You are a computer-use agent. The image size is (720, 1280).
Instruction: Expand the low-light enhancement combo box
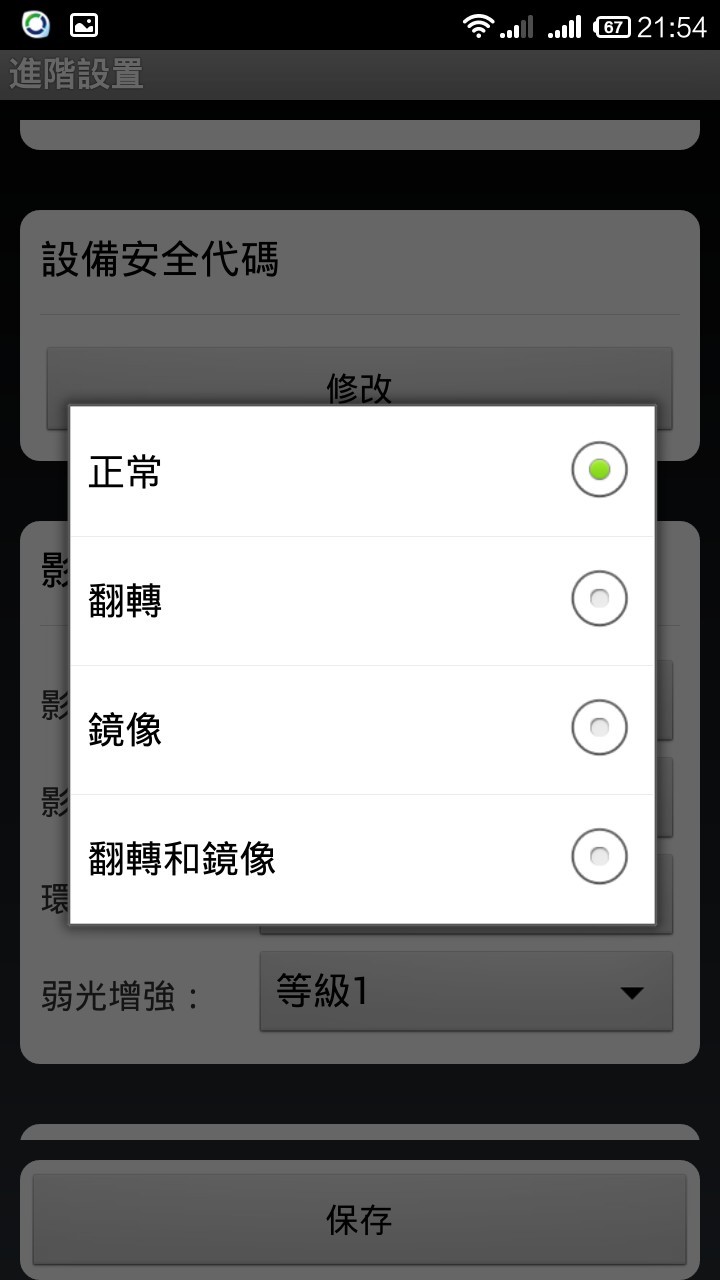(x=467, y=991)
